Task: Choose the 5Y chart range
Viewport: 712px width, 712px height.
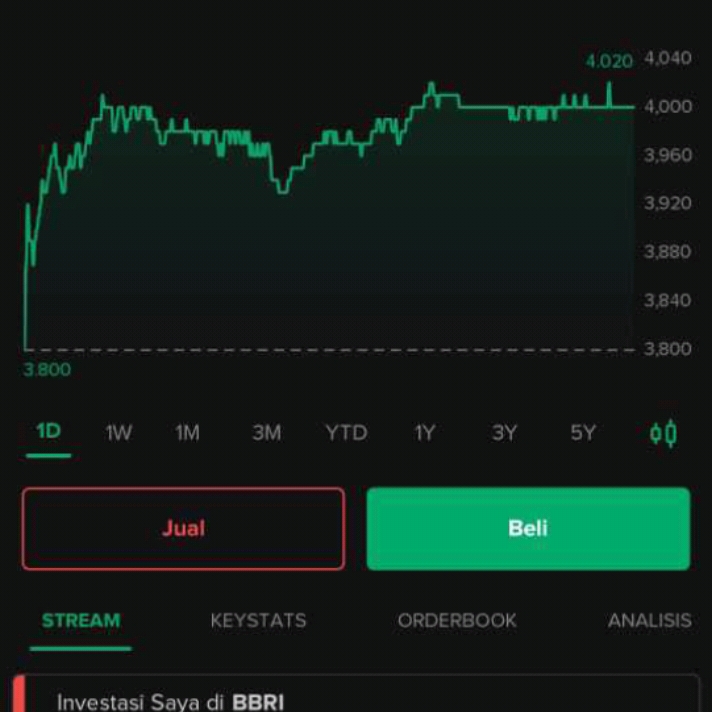Action: click(583, 433)
